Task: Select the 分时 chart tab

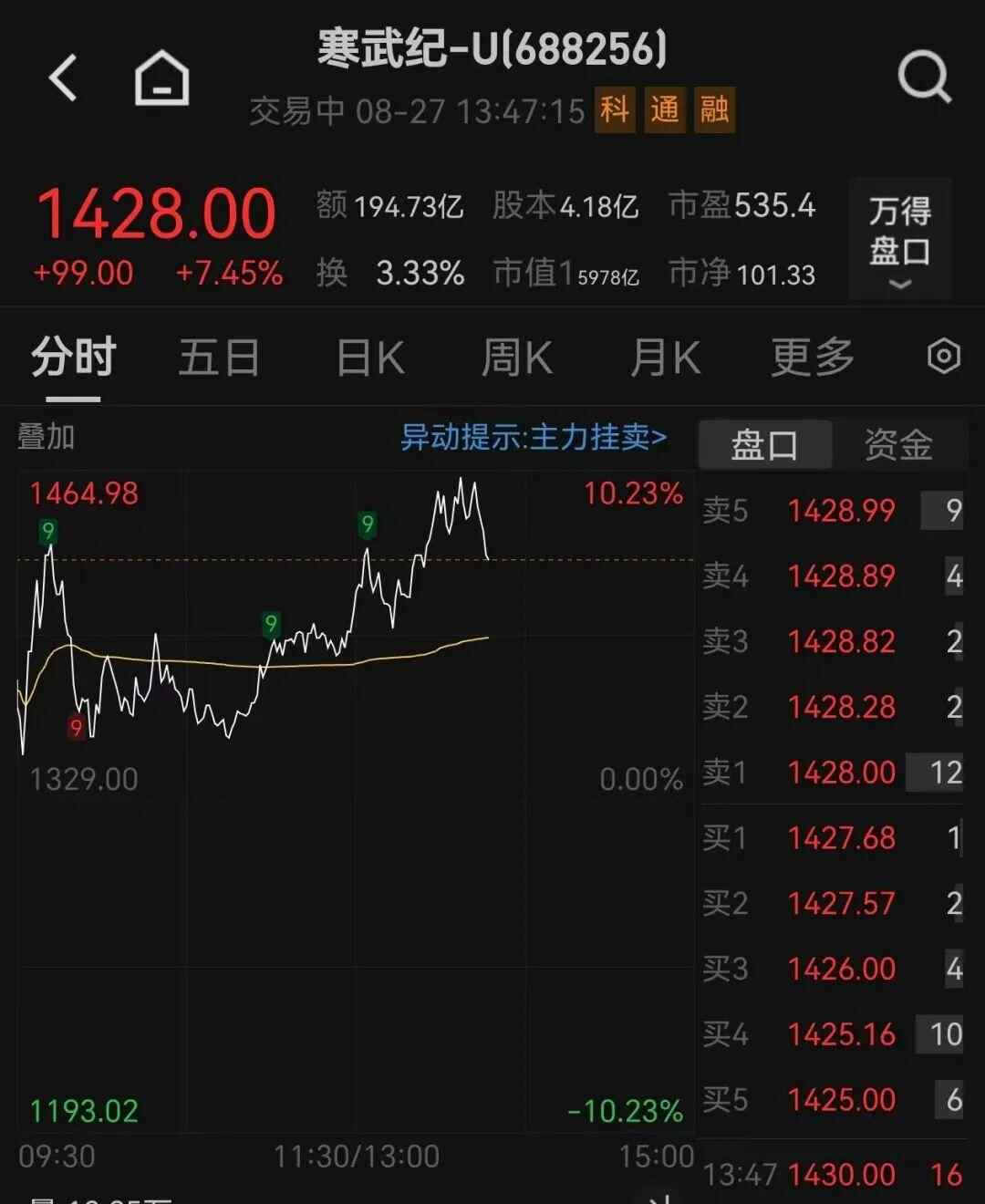Action: click(74, 358)
